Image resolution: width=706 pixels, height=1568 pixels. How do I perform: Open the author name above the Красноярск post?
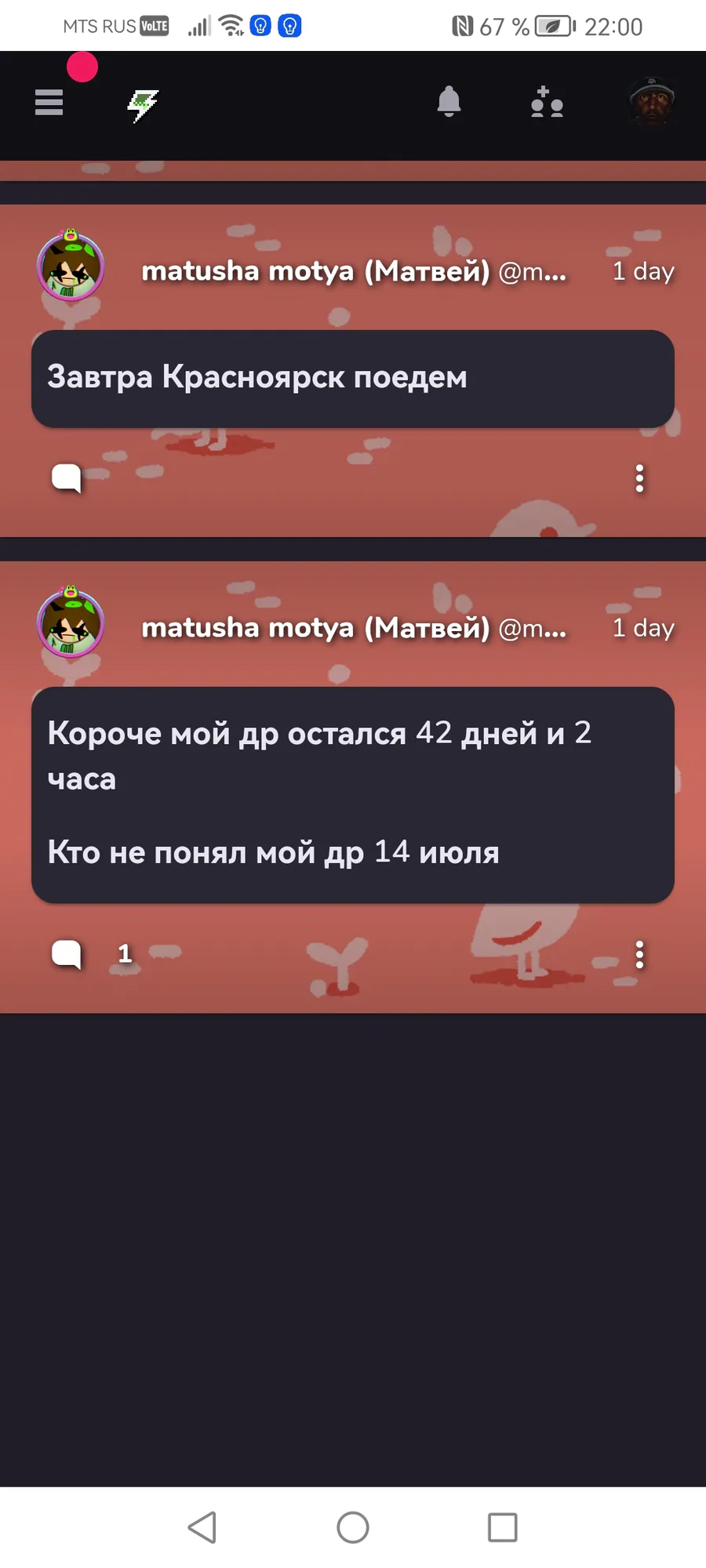(354, 271)
